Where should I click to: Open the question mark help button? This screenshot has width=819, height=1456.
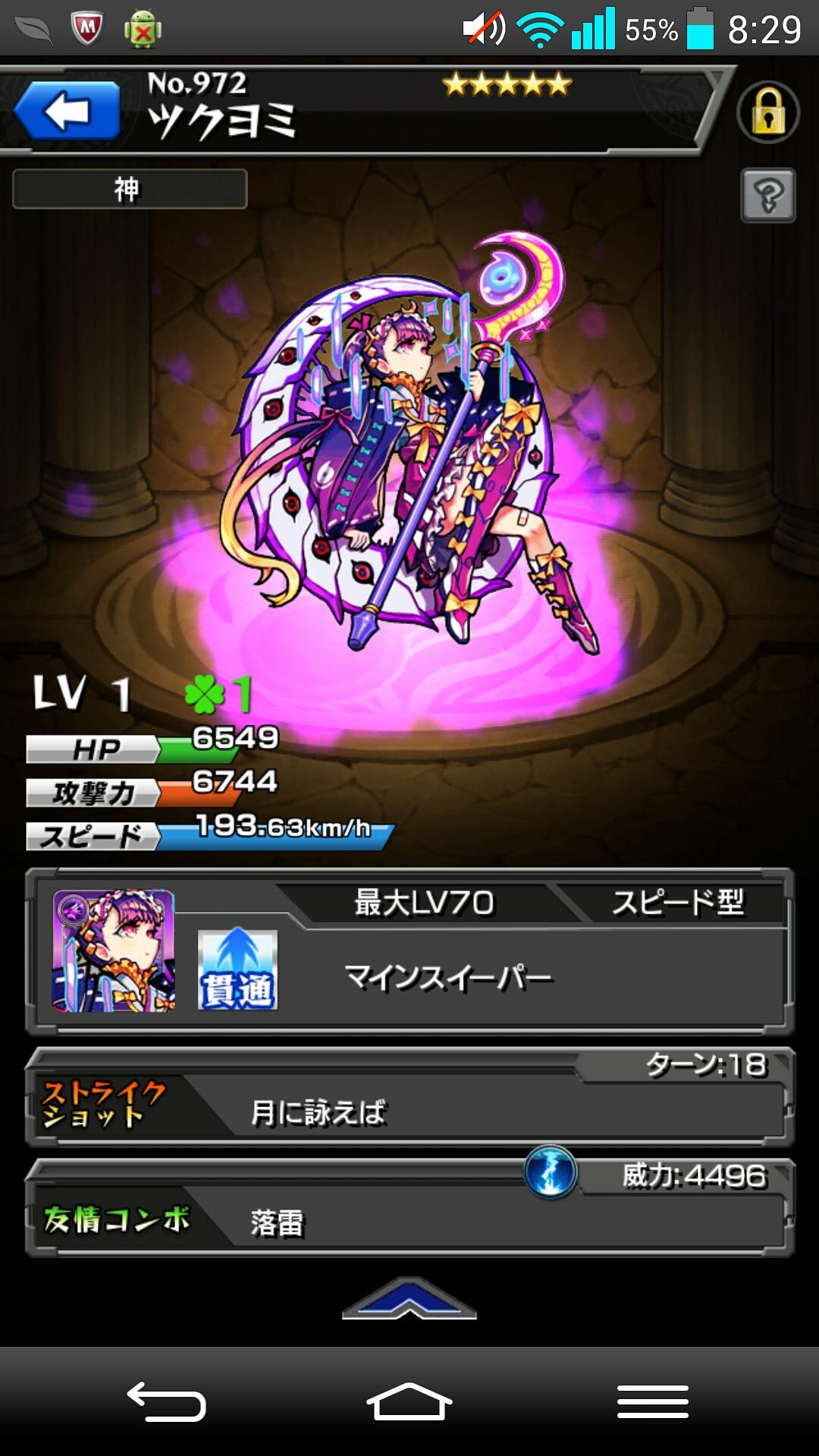(x=767, y=196)
